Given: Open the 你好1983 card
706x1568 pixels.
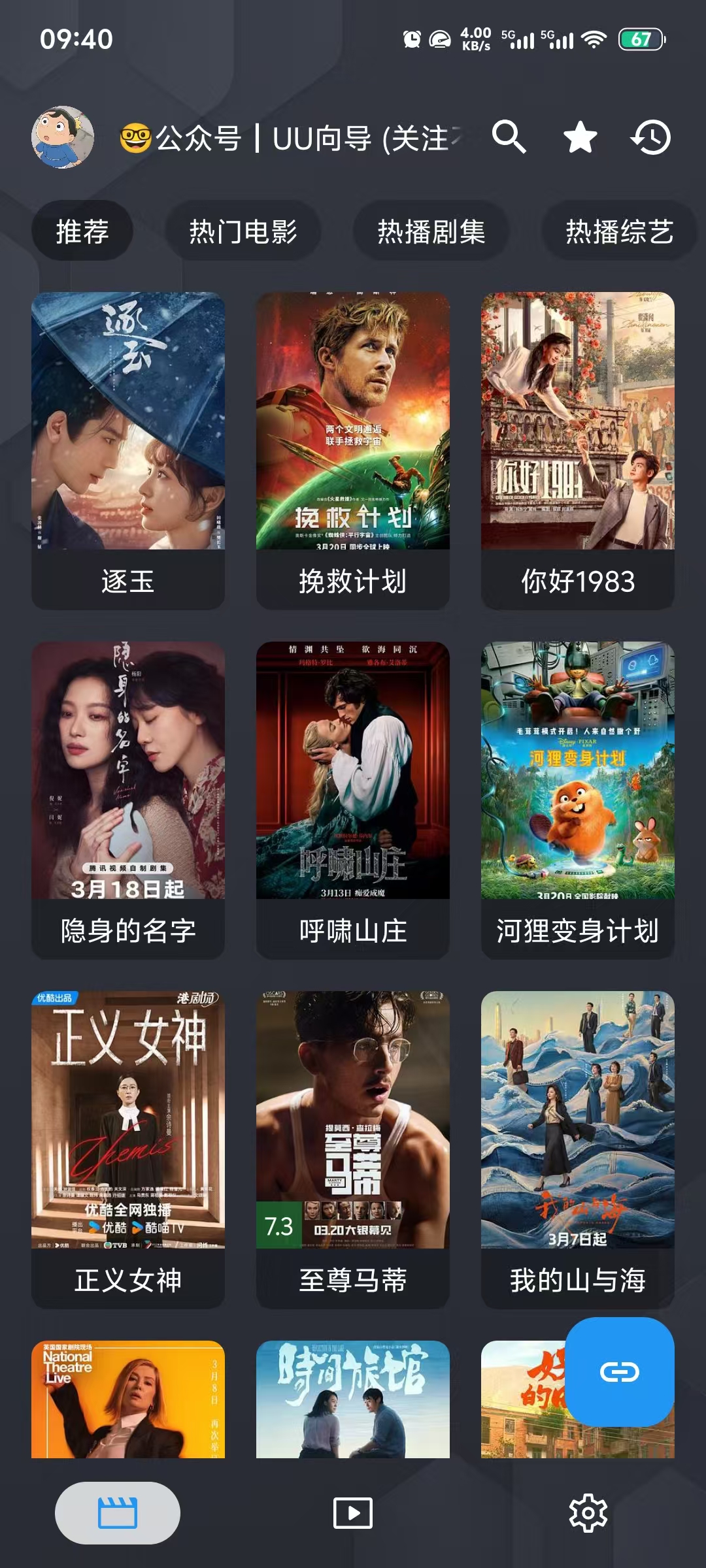Looking at the screenshot, I should [x=578, y=450].
